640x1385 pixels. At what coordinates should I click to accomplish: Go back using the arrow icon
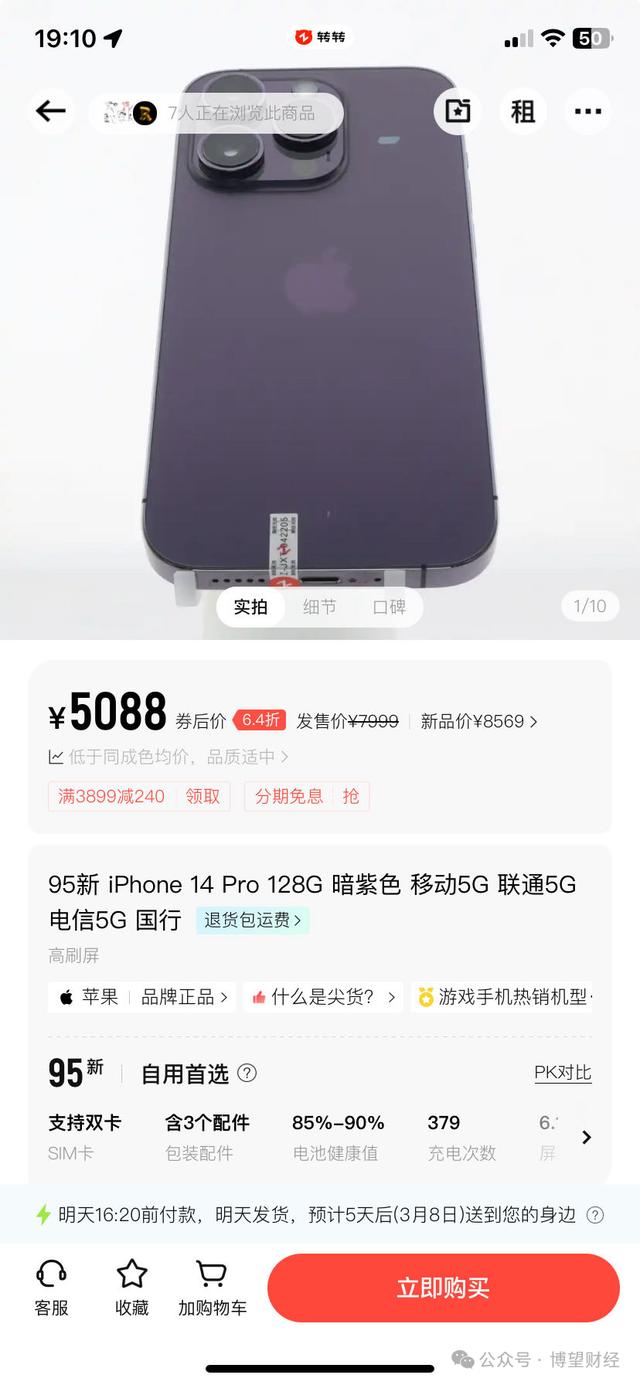[51, 111]
